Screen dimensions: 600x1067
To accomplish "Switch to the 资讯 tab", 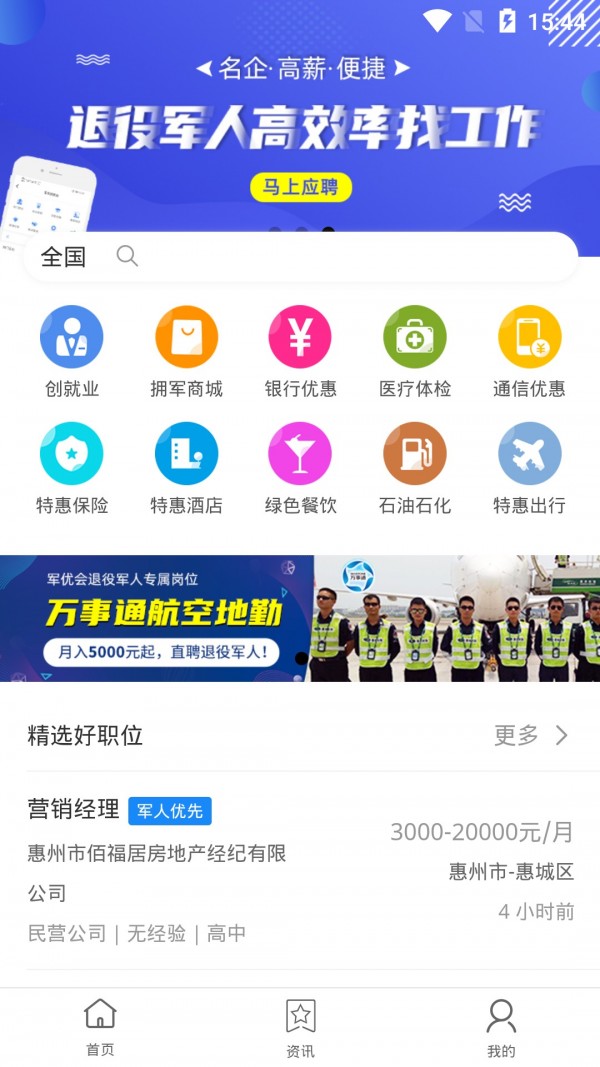I will tap(300, 1027).
